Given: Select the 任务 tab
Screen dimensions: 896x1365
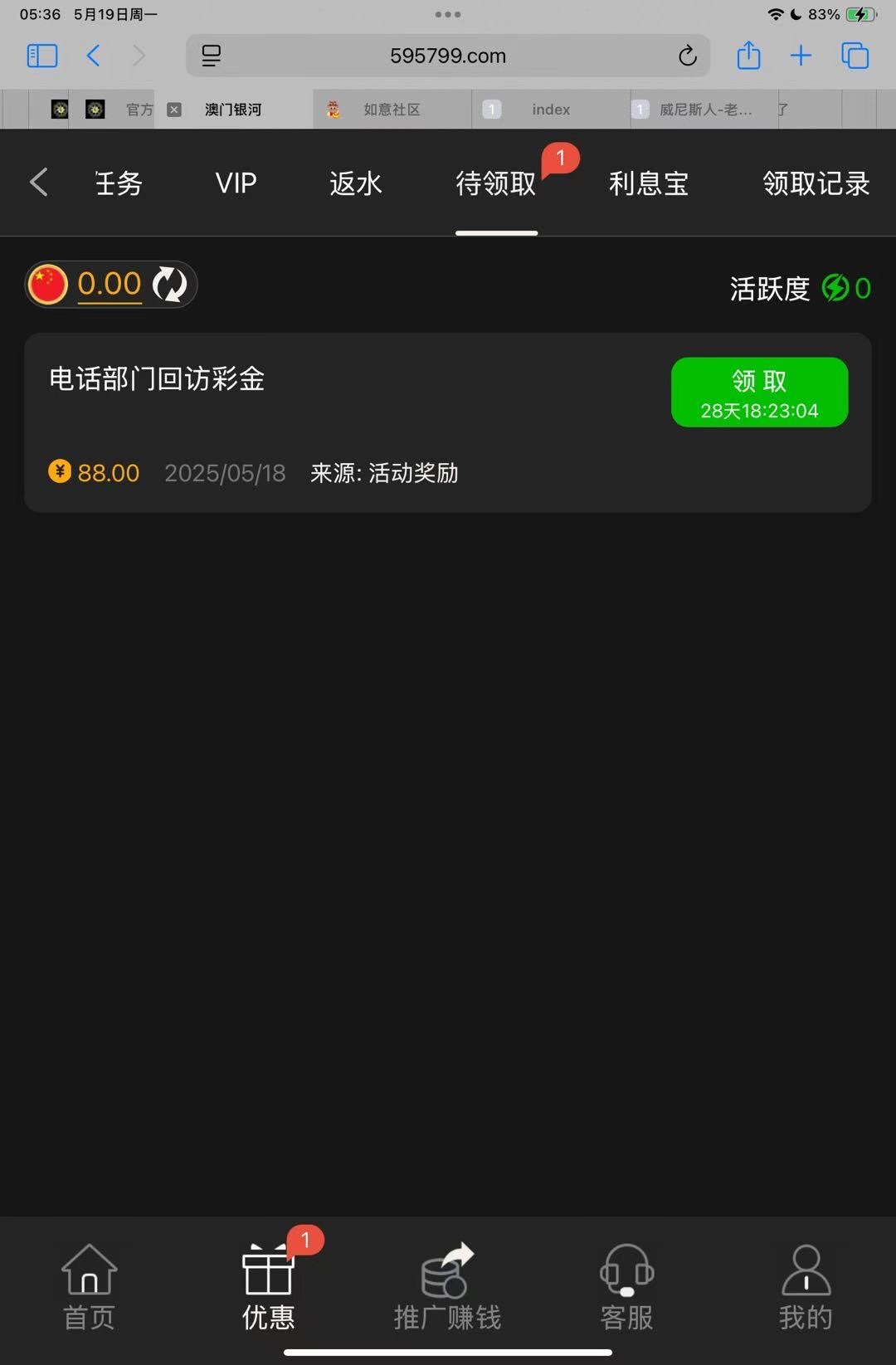Looking at the screenshot, I should coord(119,183).
